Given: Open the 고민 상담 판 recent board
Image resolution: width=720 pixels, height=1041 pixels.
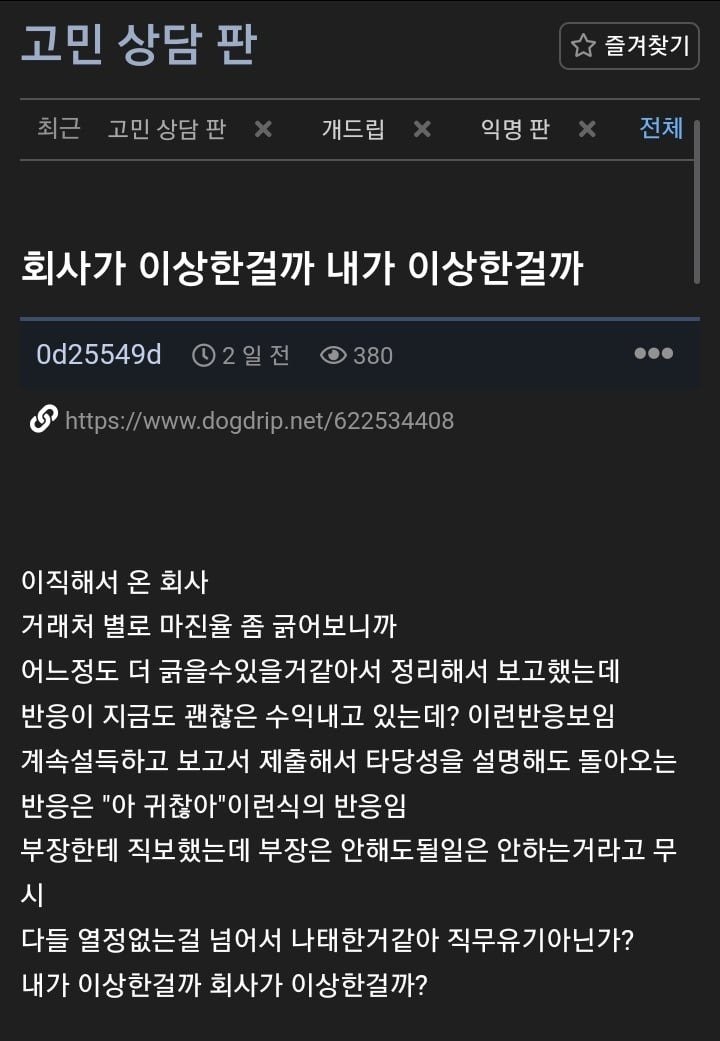Looking at the screenshot, I should (x=166, y=129).
